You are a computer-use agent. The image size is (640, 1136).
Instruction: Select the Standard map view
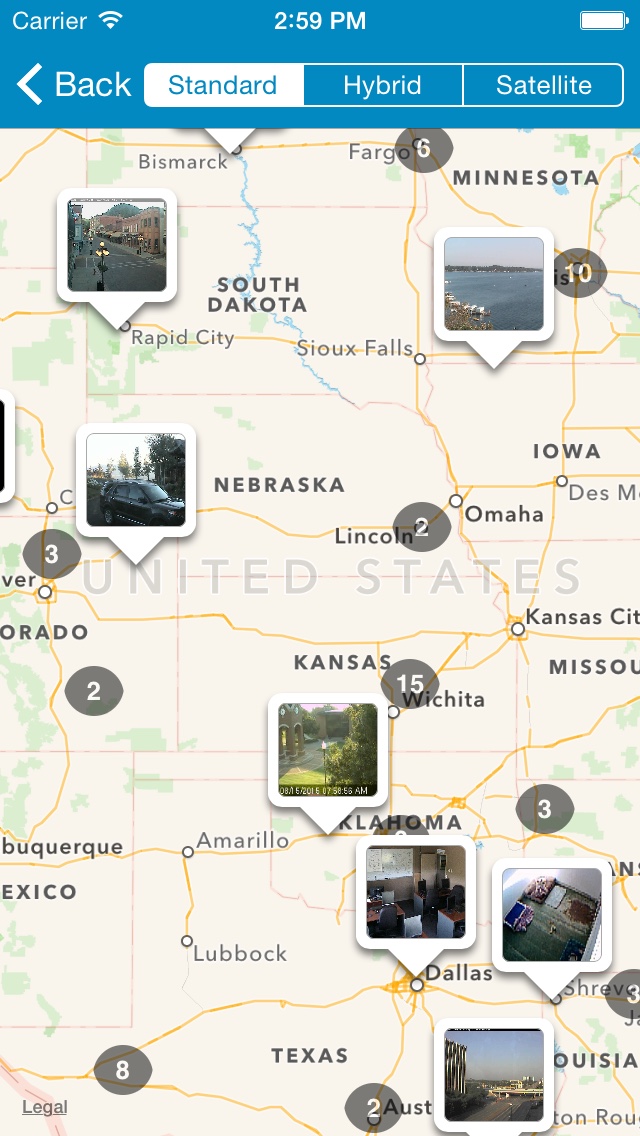click(x=223, y=85)
